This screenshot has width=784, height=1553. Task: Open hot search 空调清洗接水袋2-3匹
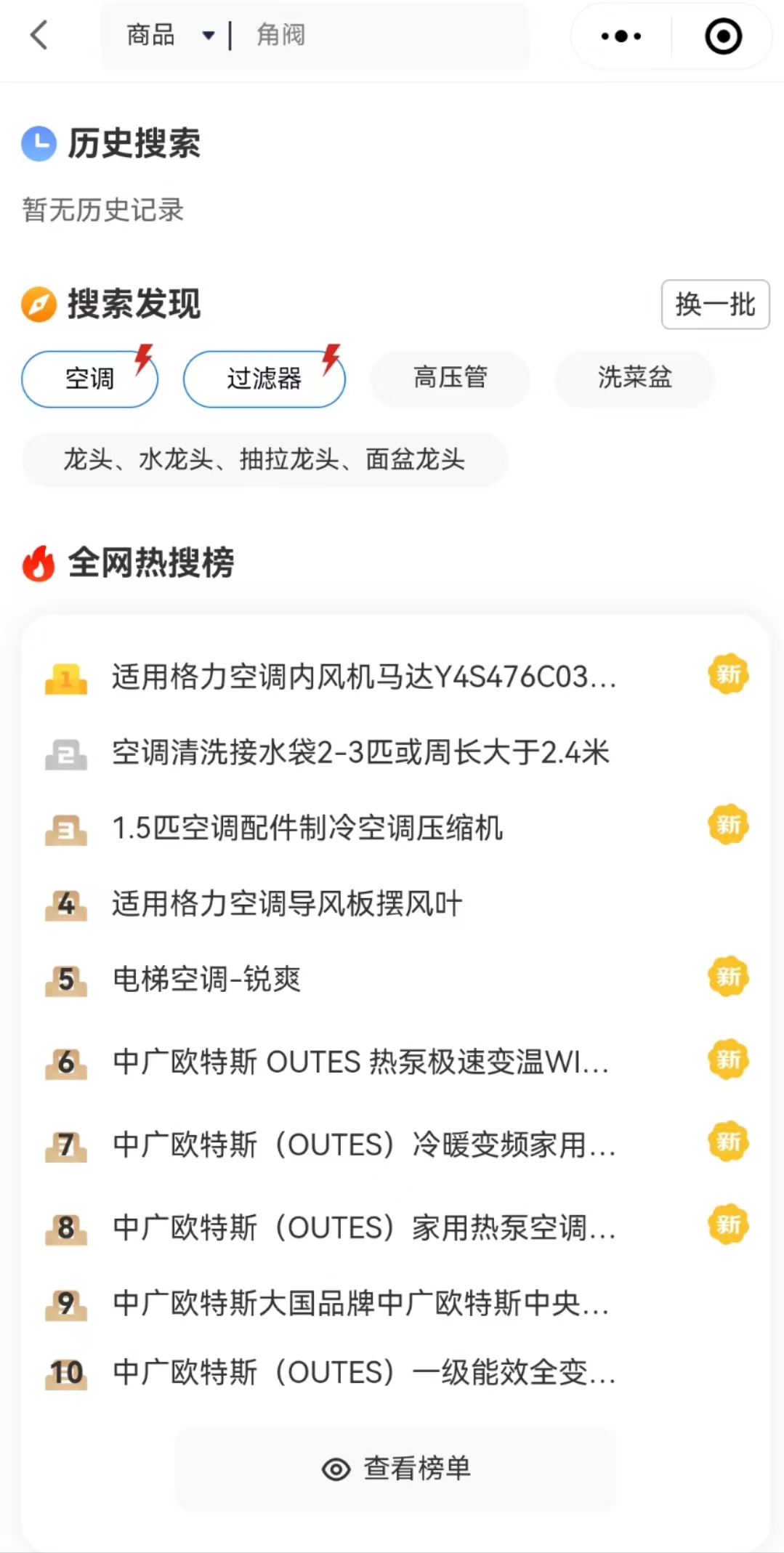tap(395, 753)
